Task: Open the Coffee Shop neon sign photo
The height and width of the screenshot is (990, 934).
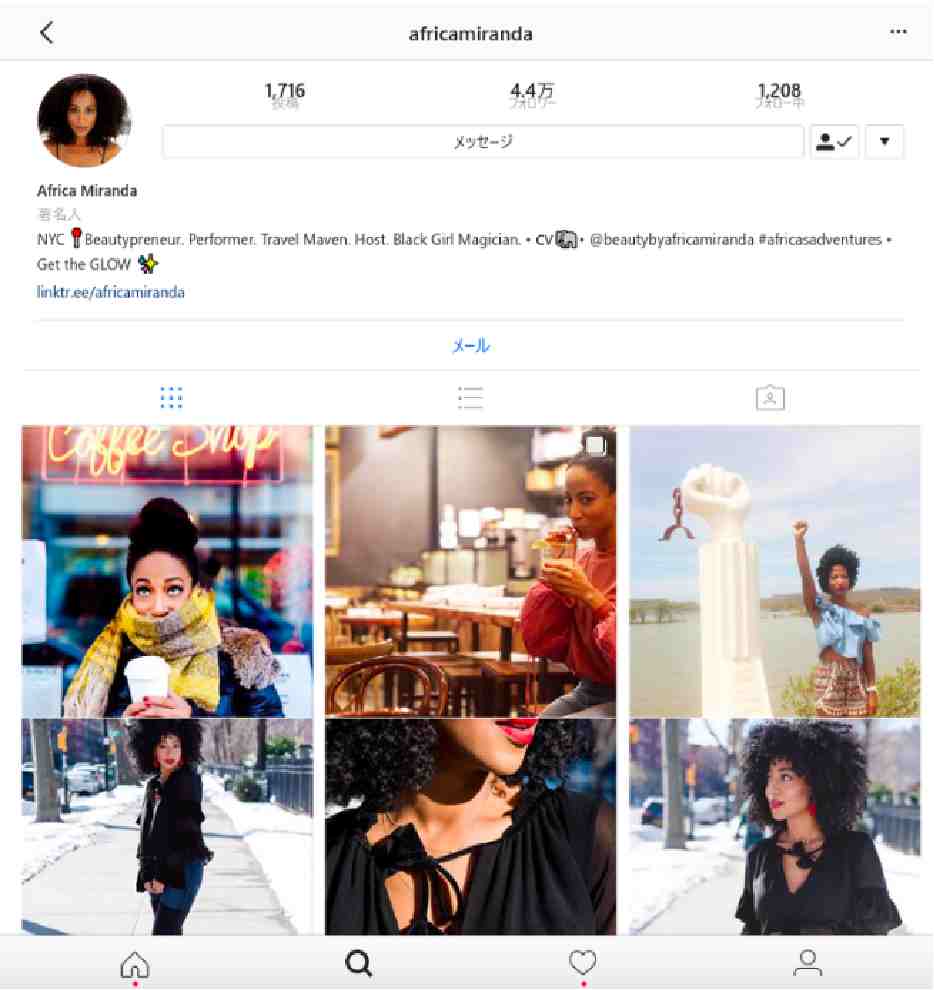Action: point(167,571)
